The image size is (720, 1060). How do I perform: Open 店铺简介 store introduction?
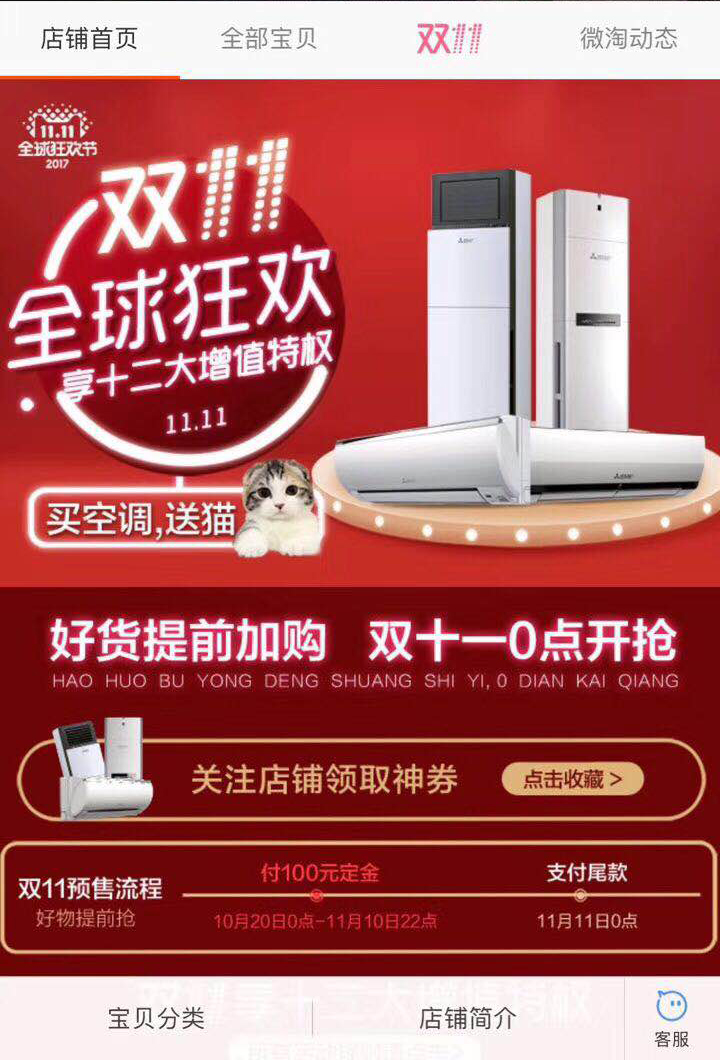click(x=467, y=1018)
